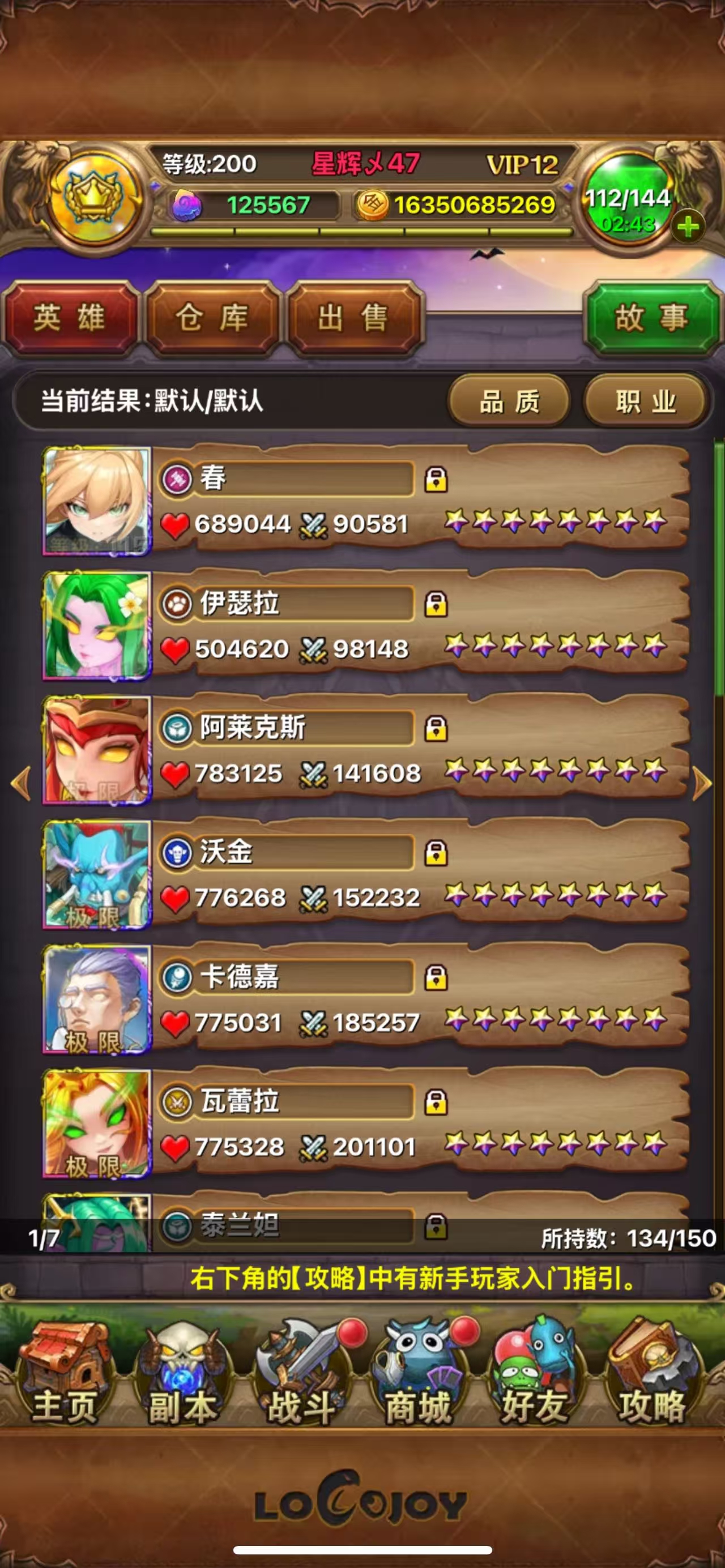View hero 卡德嘉
Viewport: 725px width, 1568px height.
pyautogui.click(x=96, y=999)
